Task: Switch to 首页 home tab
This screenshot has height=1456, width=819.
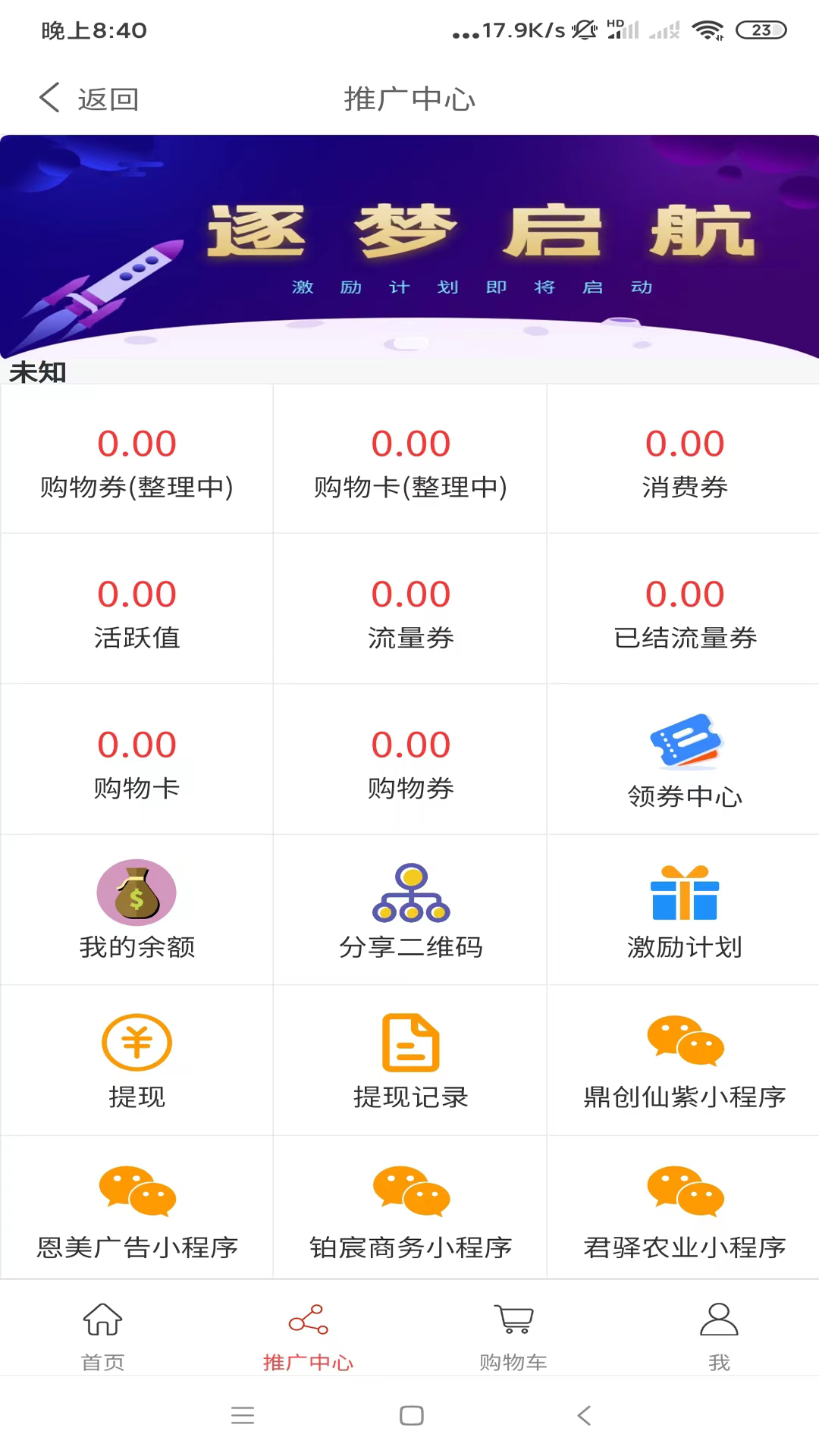Action: click(102, 1336)
